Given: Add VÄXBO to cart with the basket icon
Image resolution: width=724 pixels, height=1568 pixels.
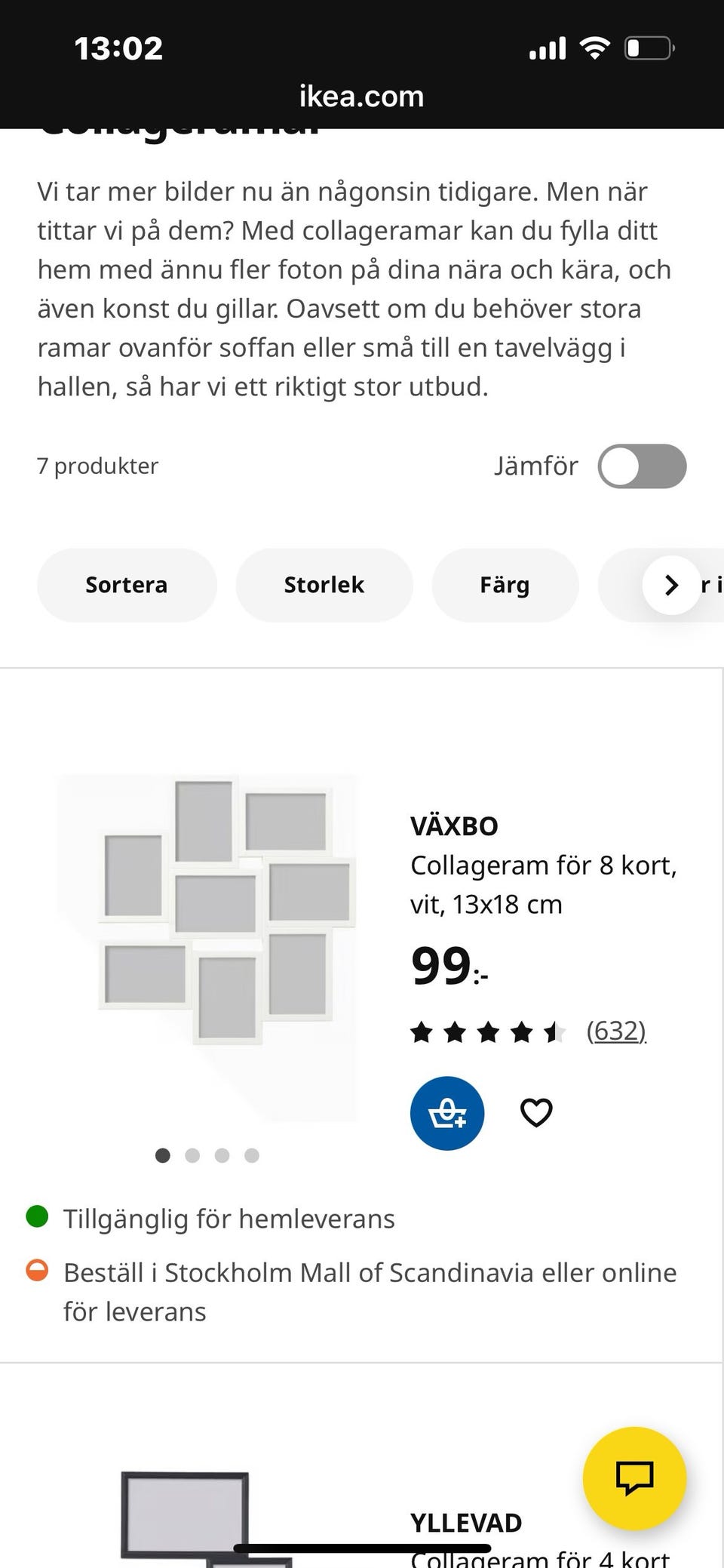Looking at the screenshot, I should pyautogui.click(x=446, y=1113).
